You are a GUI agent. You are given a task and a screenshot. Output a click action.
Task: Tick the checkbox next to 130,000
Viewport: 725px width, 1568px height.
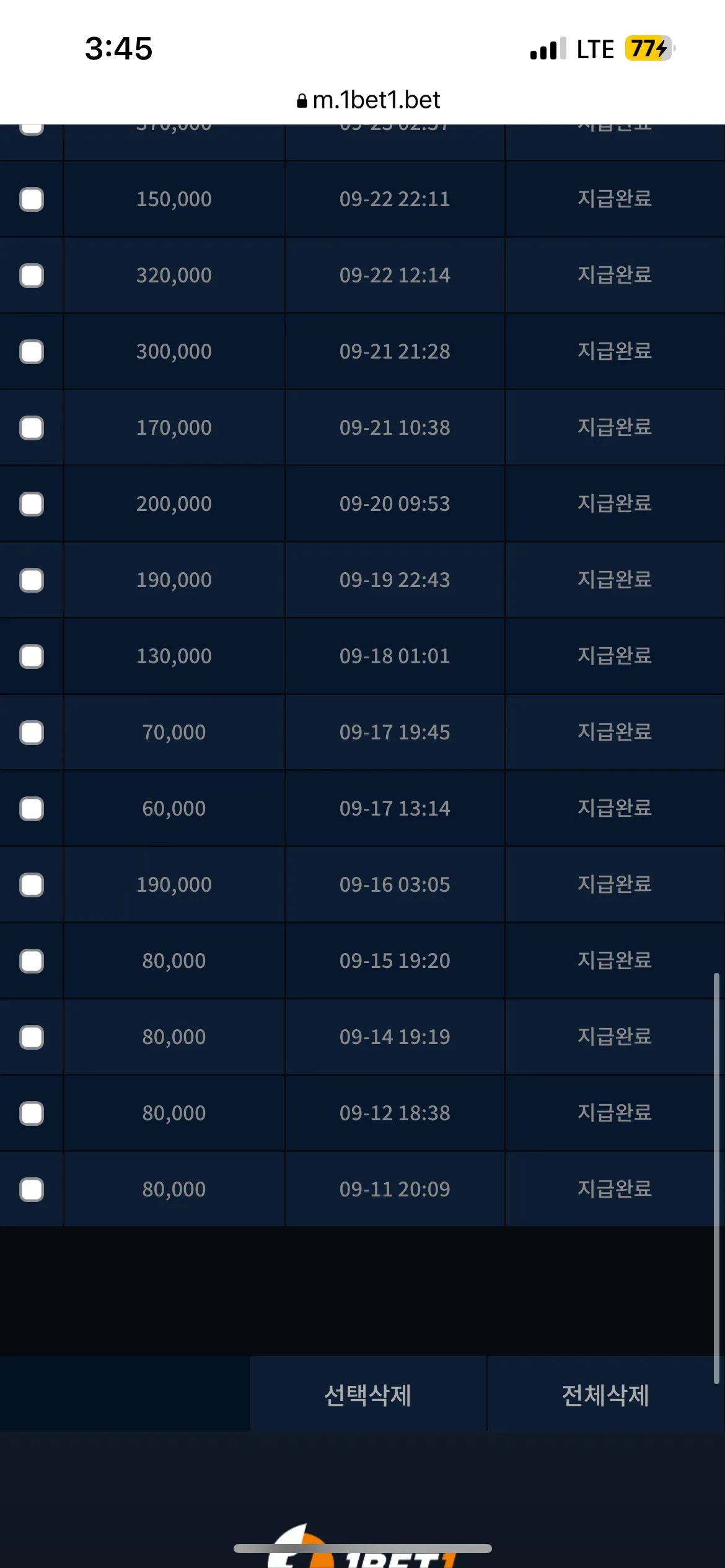coord(32,656)
